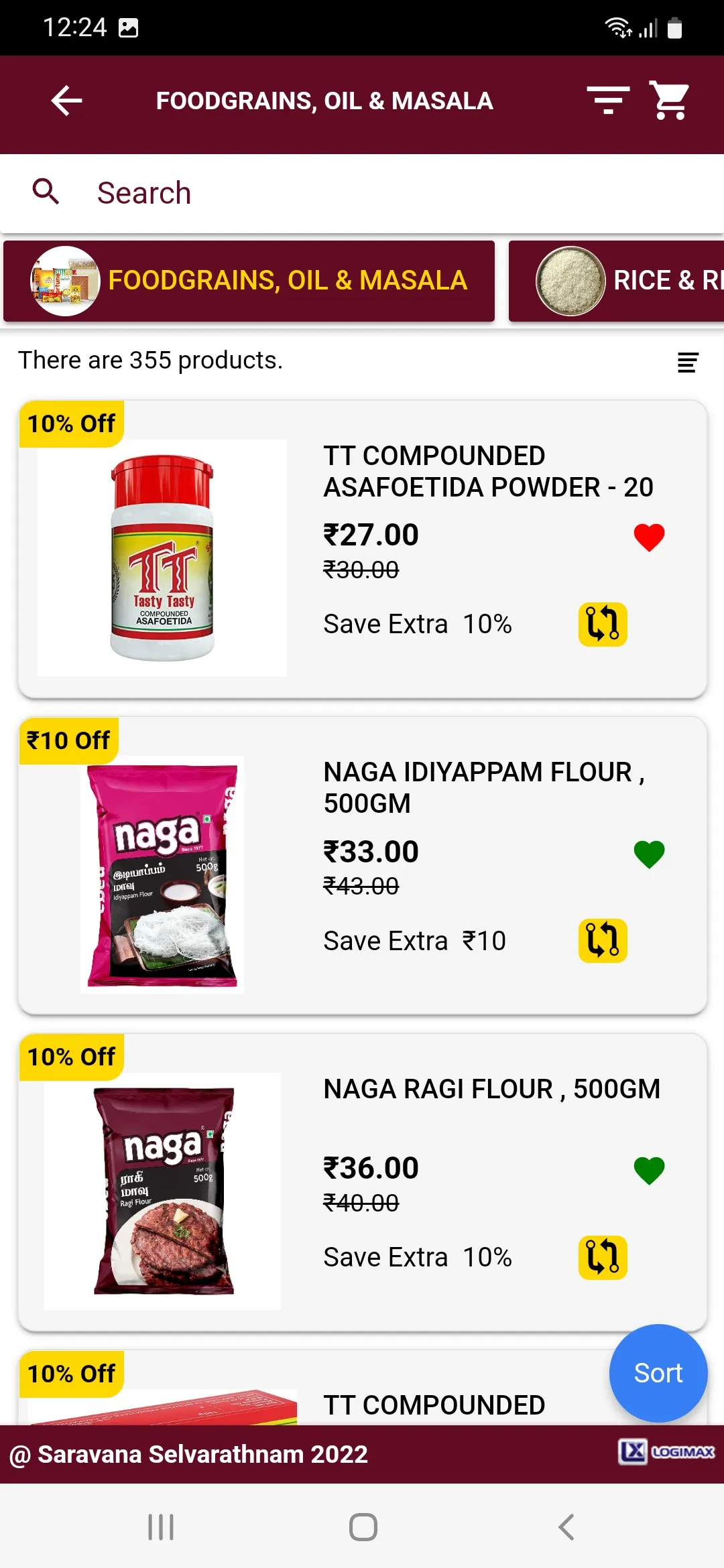
Task: Open system recent apps
Action: (x=161, y=1527)
